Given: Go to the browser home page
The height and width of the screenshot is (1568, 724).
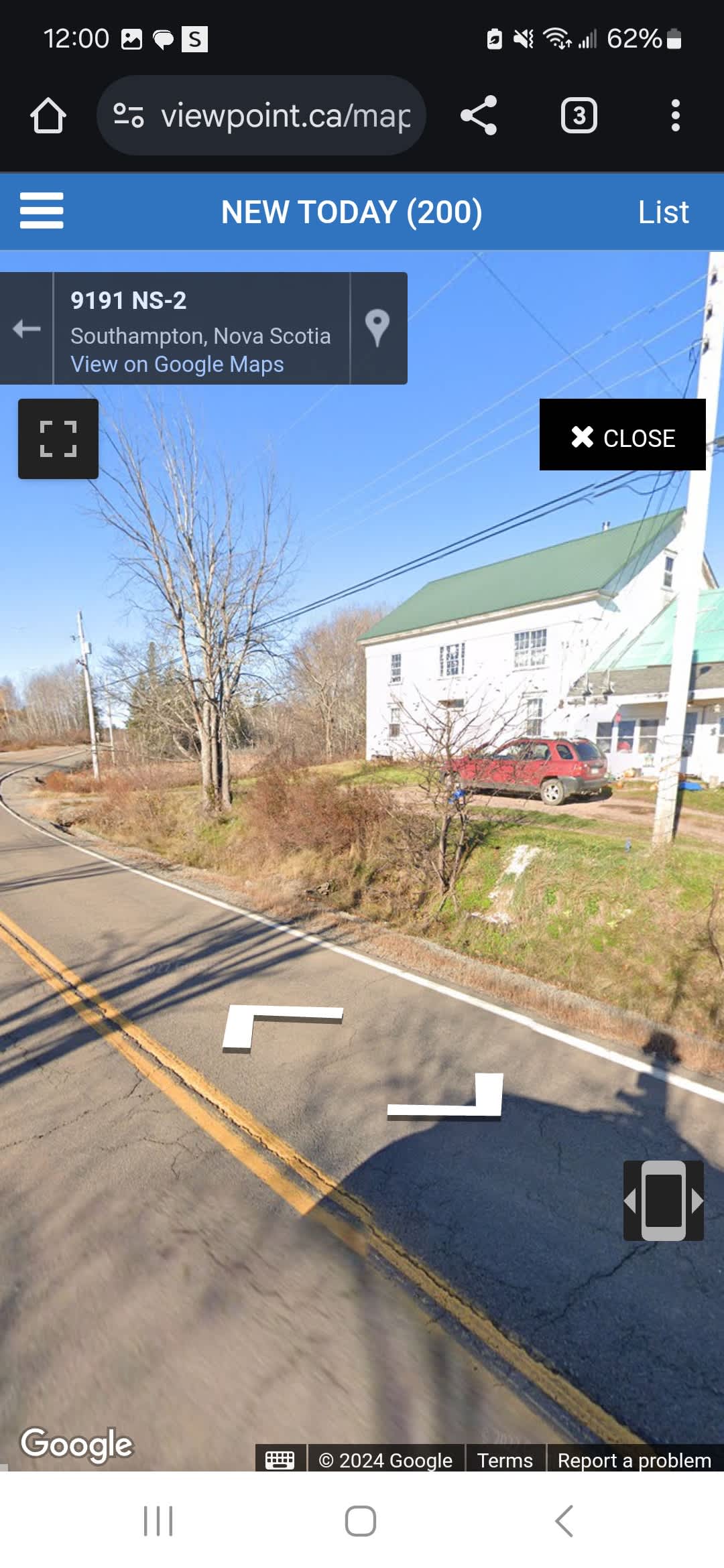Looking at the screenshot, I should coord(48,115).
